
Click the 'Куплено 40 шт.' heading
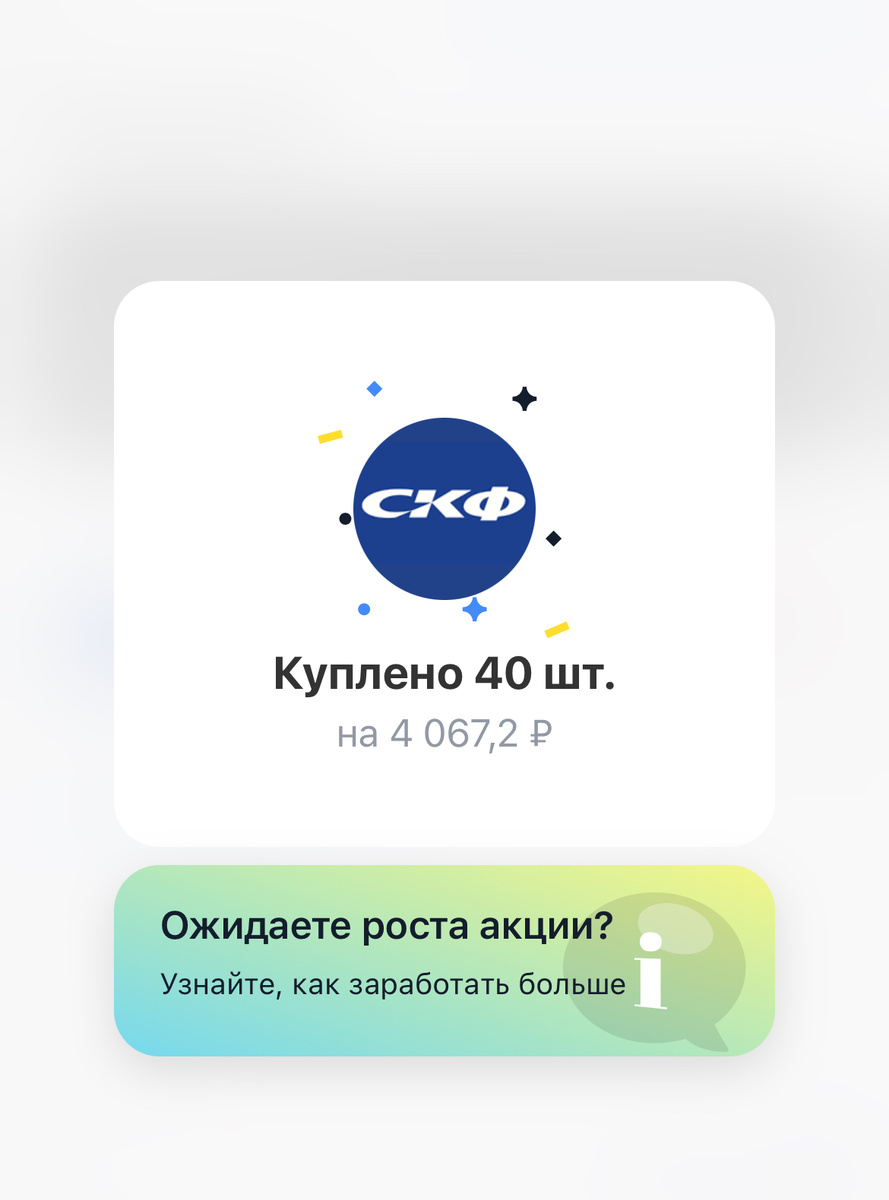(443, 673)
